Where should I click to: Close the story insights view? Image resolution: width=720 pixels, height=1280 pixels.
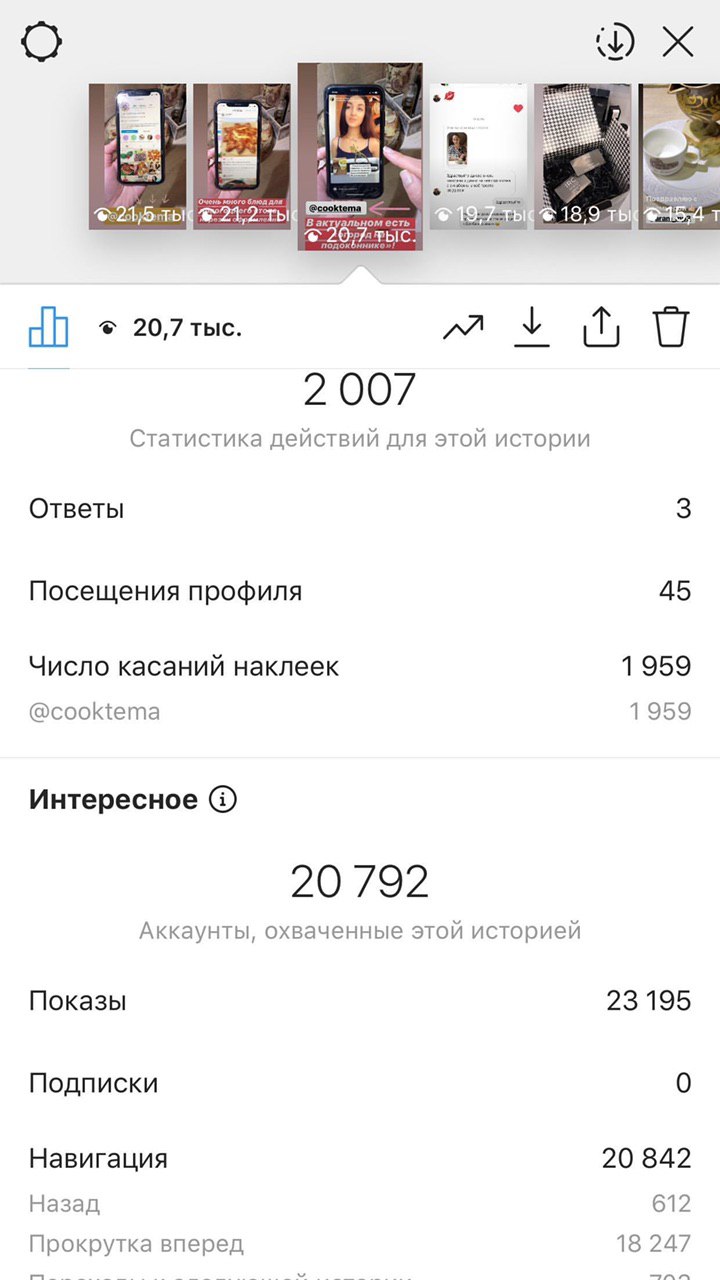click(x=678, y=42)
